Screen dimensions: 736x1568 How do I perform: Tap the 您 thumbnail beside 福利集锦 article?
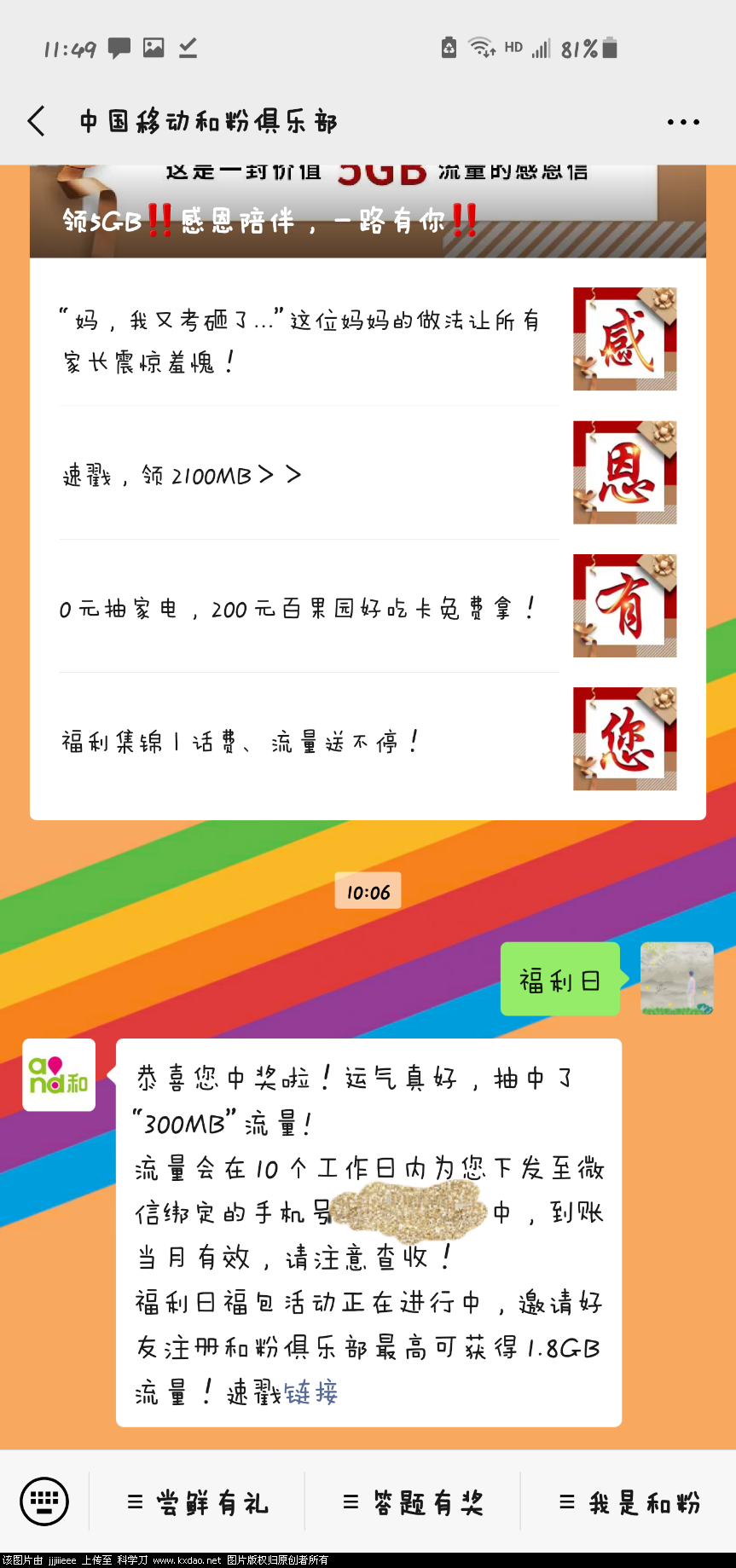click(x=624, y=738)
